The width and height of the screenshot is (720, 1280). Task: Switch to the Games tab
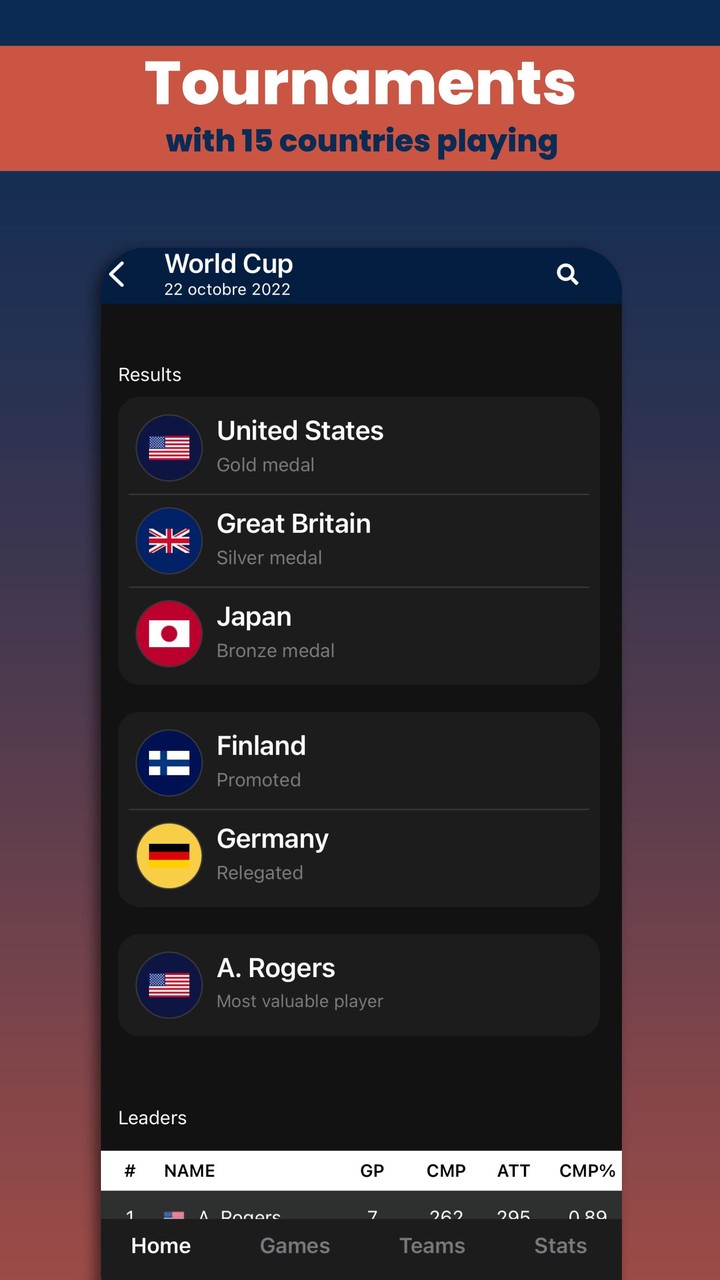tap(294, 1246)
